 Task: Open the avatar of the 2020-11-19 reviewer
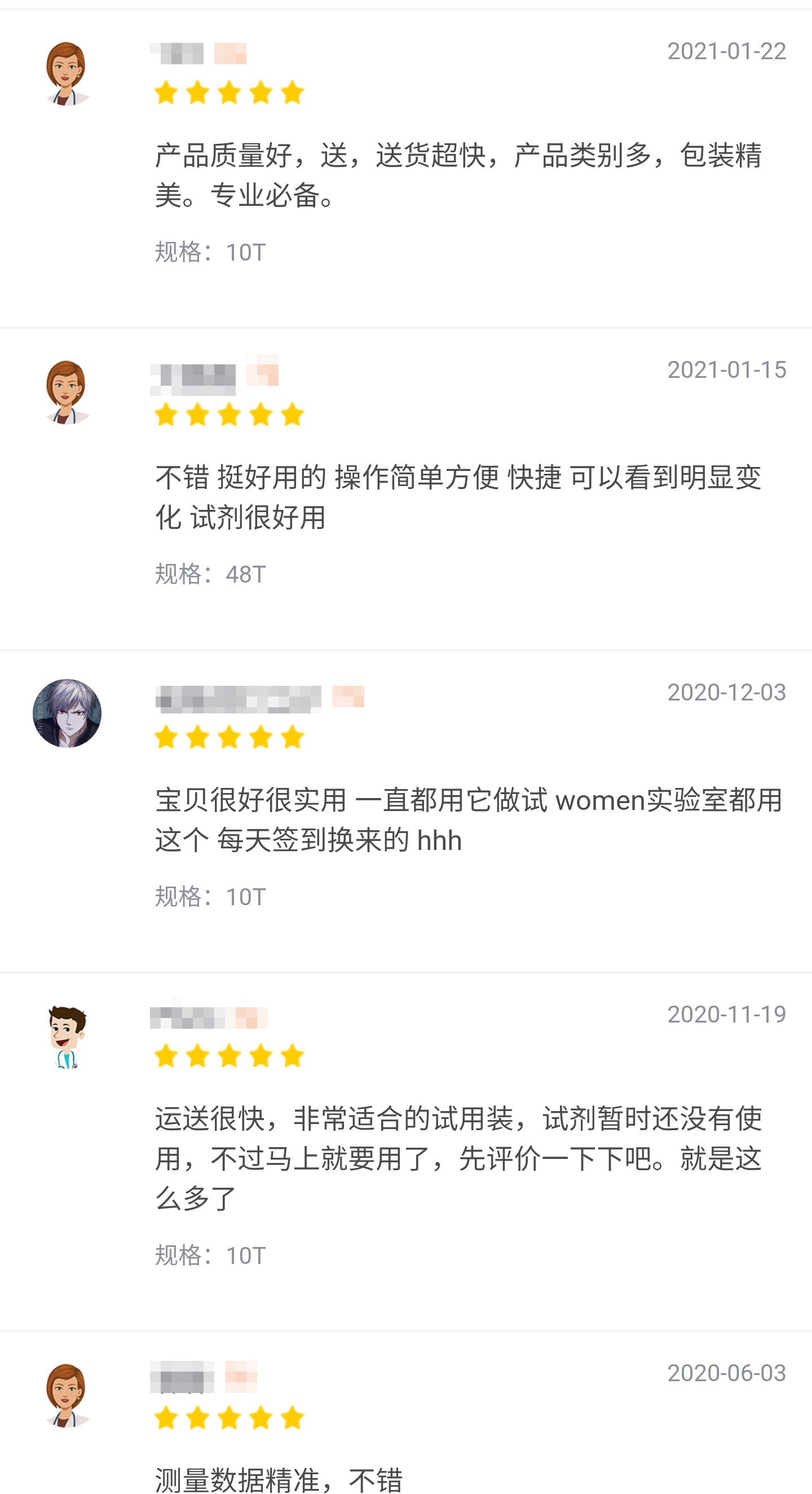[67, 1037]
